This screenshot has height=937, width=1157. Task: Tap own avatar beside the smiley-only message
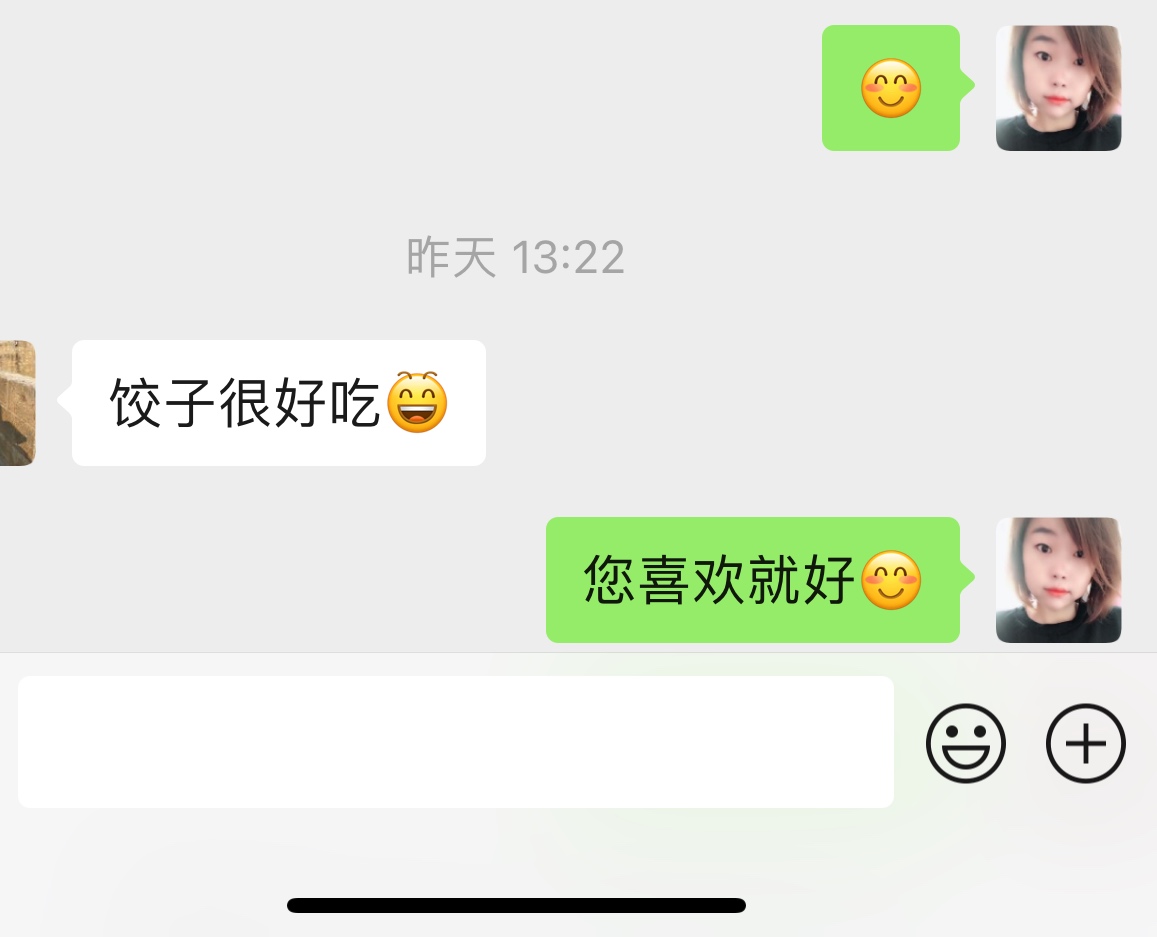[1058, 88]
